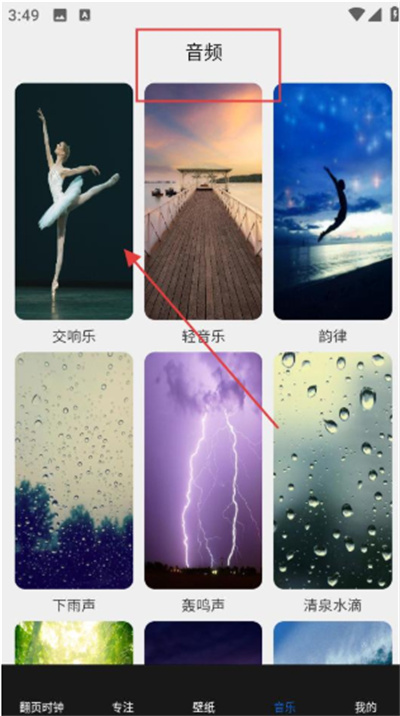Switch to the 壁纸 tab

[x=203, y=707]
